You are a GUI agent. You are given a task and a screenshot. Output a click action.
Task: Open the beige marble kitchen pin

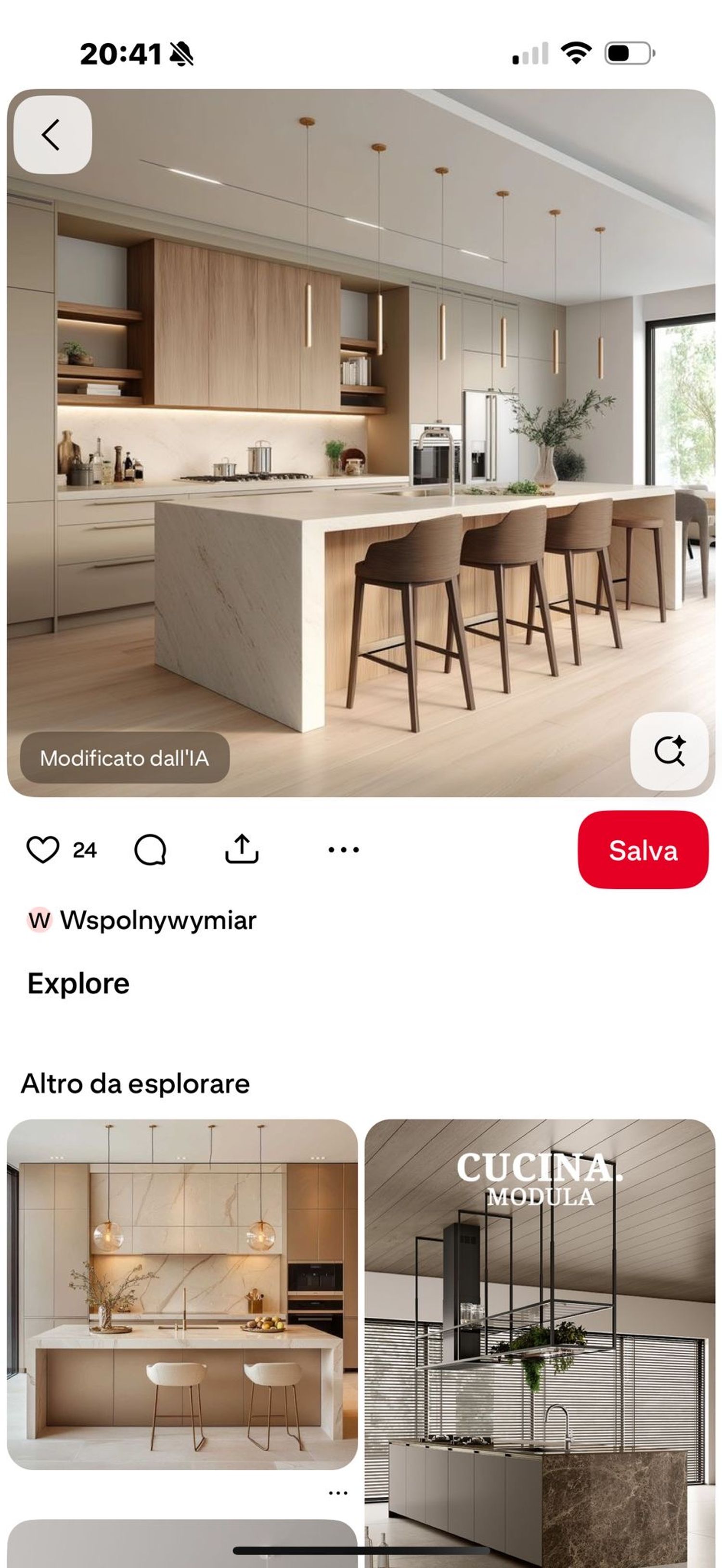click(x=182, y=1294)
